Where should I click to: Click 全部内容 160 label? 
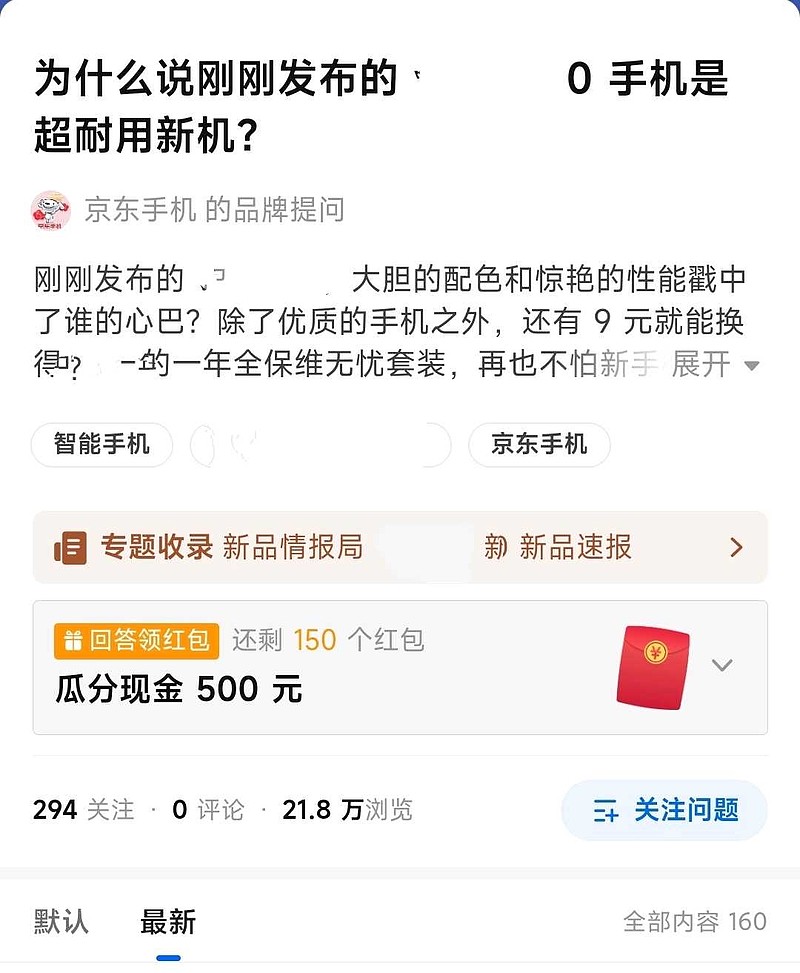click(x=695, y=921)
